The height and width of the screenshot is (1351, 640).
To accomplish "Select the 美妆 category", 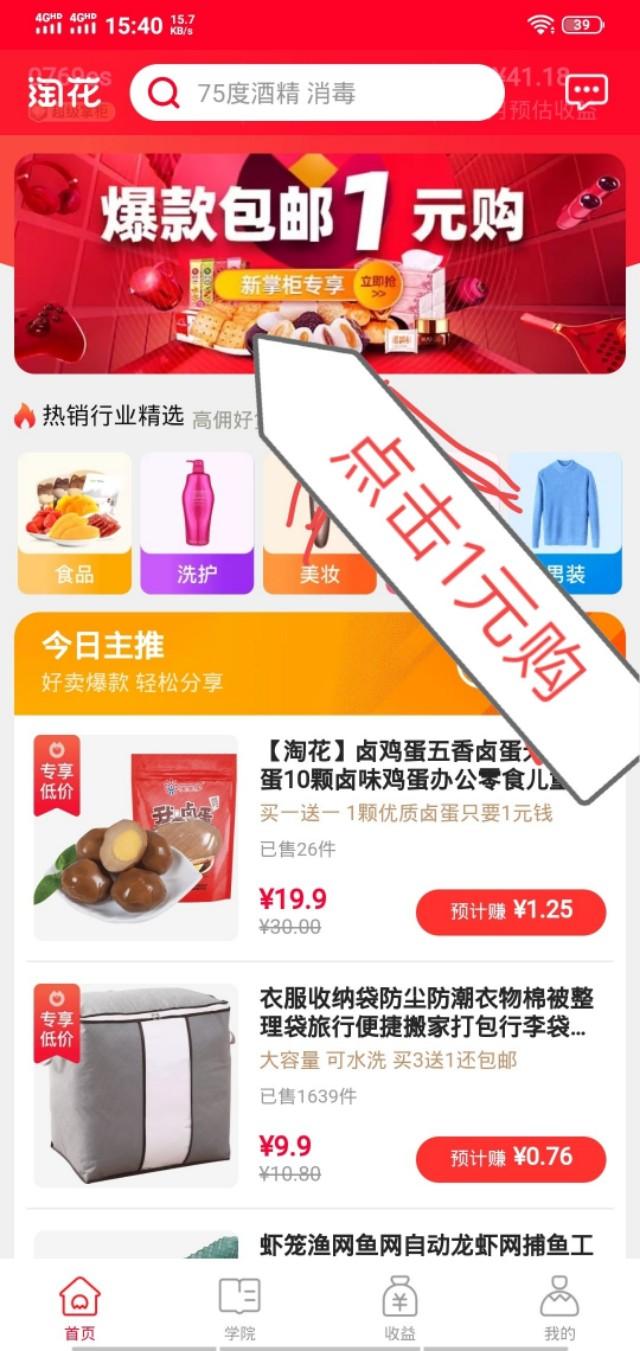I will point(319,523).
